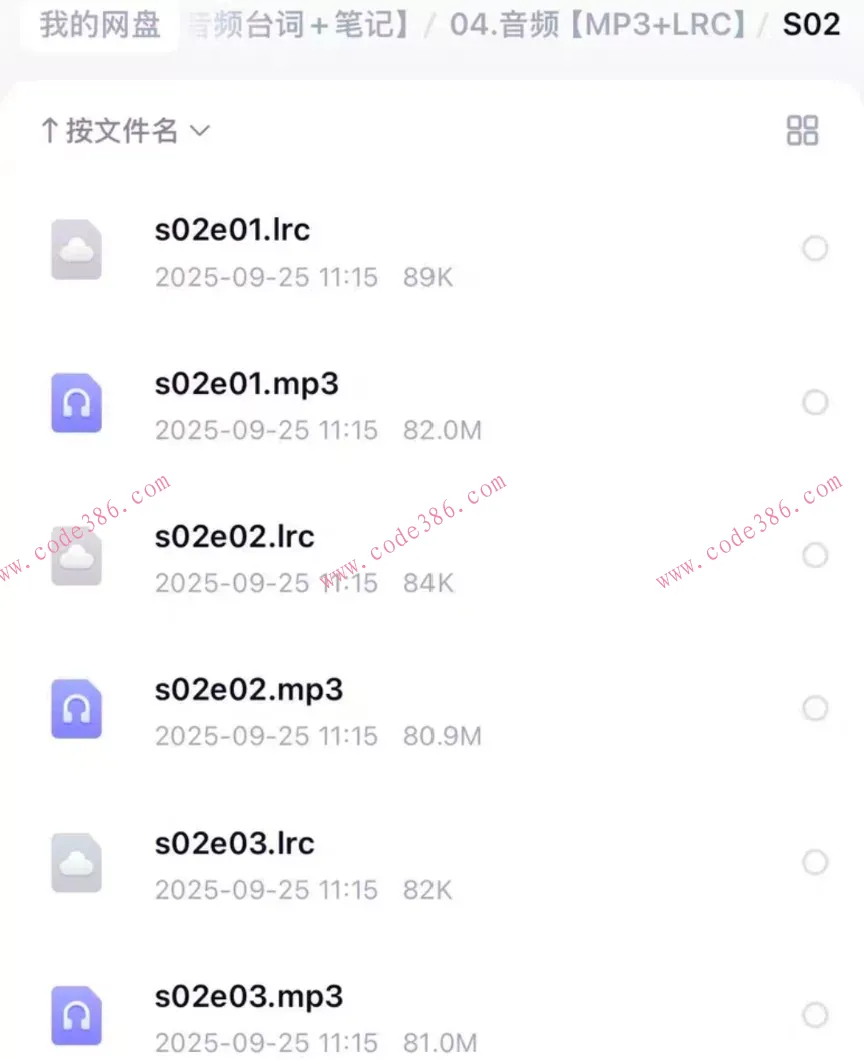Click the cloud document icon for s02e02.lrc
This screenshot has height=1060, width=864.
point(76,556)
